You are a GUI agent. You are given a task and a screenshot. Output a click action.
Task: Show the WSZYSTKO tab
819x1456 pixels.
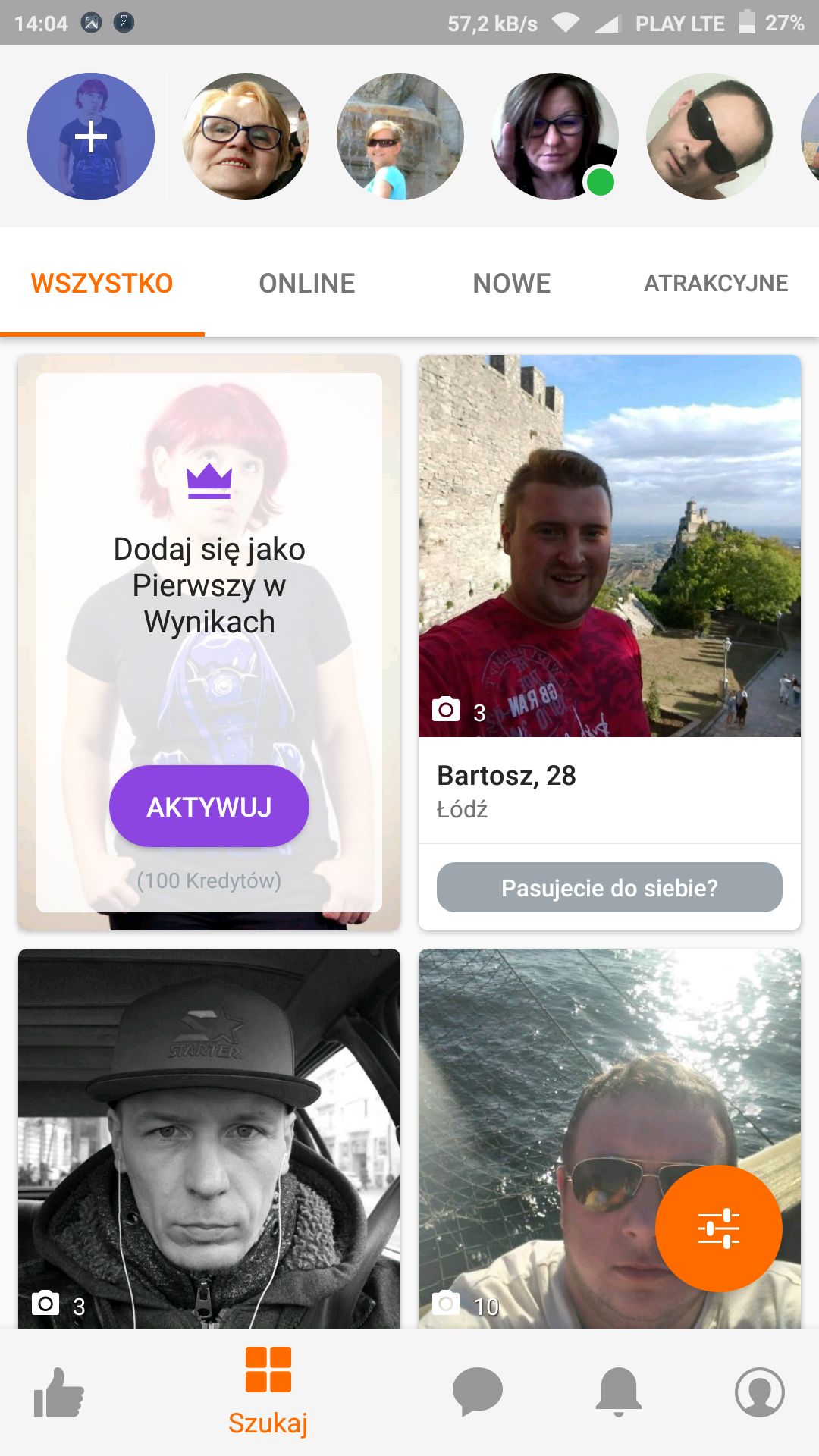102,283
